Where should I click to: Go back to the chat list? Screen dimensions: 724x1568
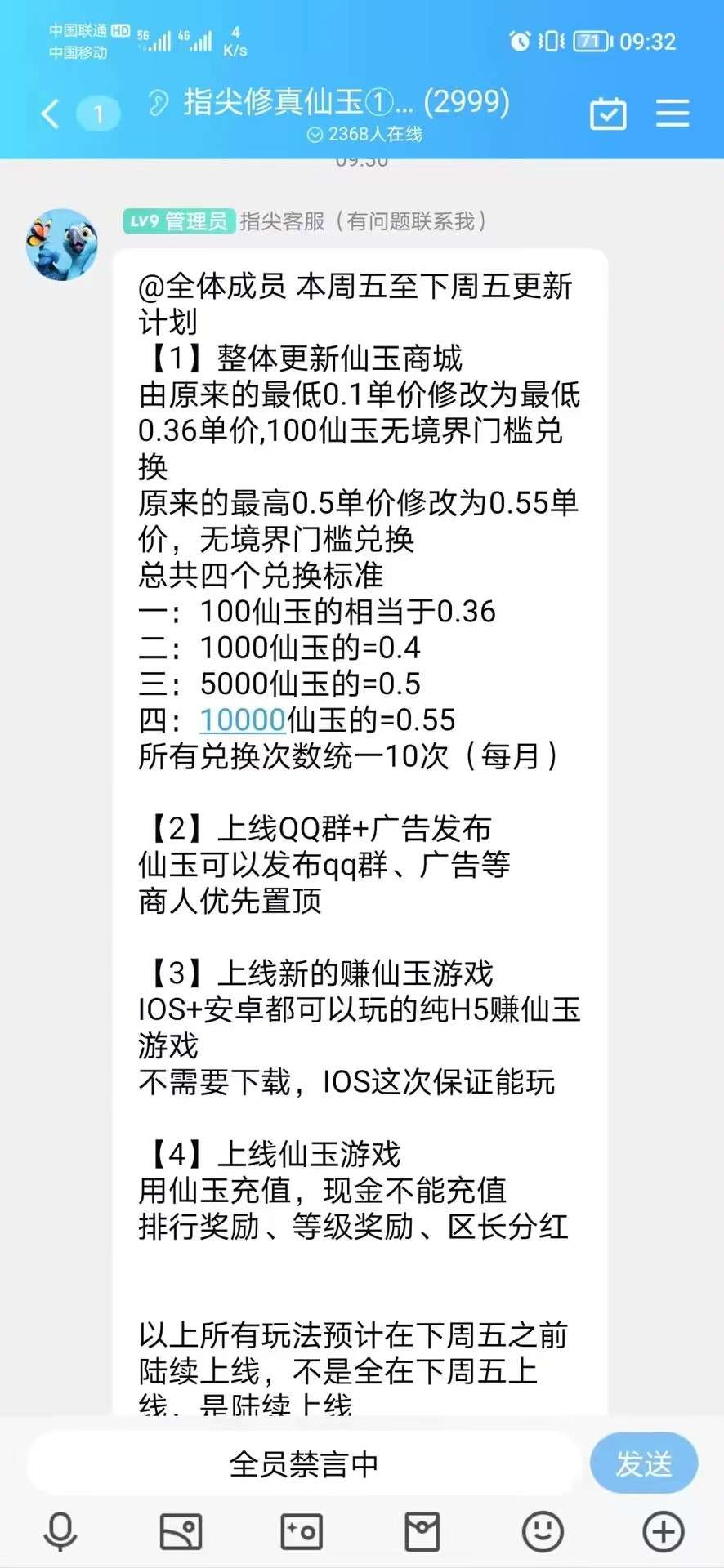(x=51, y=114)
